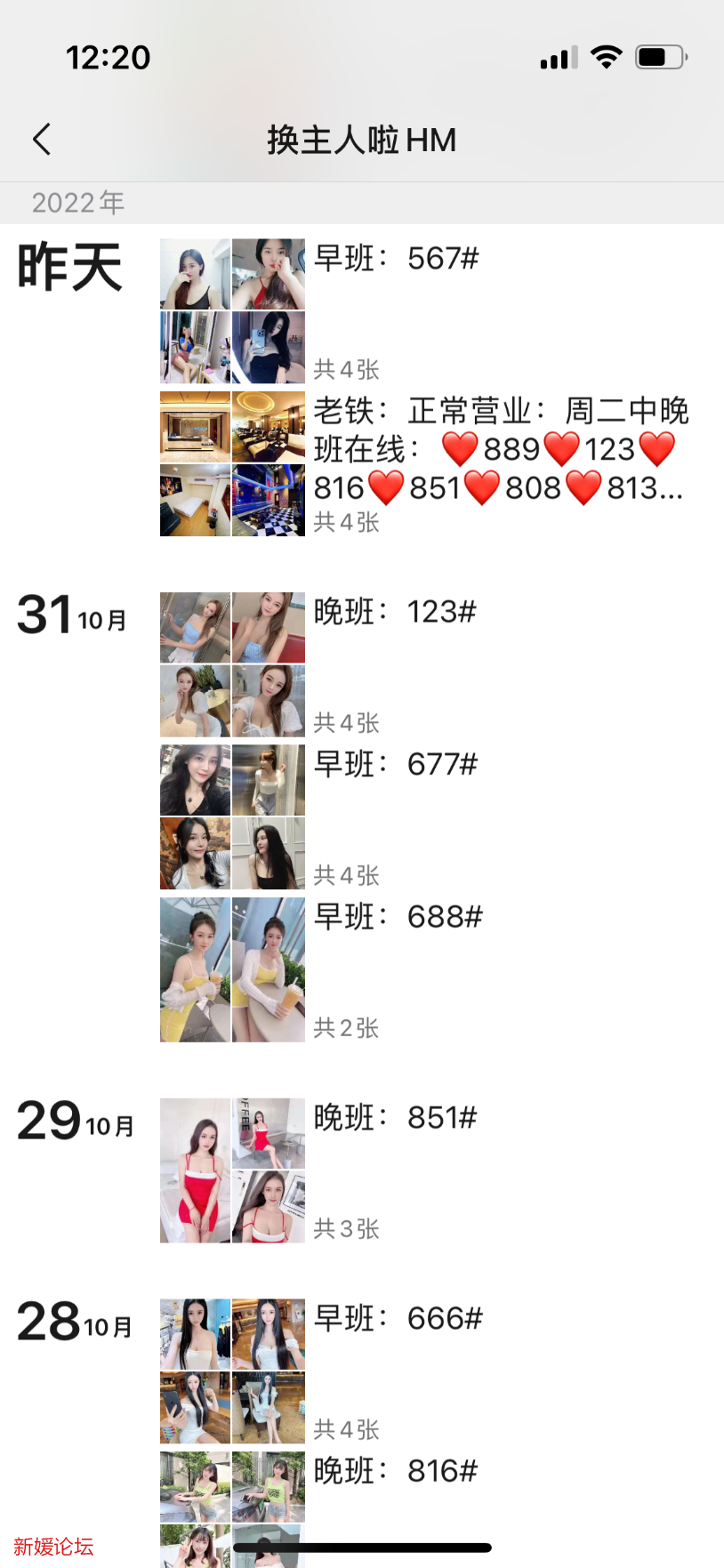Open the 早班：666# post
Viewport: 724px width, 1568px height.
pos(398,1319)
